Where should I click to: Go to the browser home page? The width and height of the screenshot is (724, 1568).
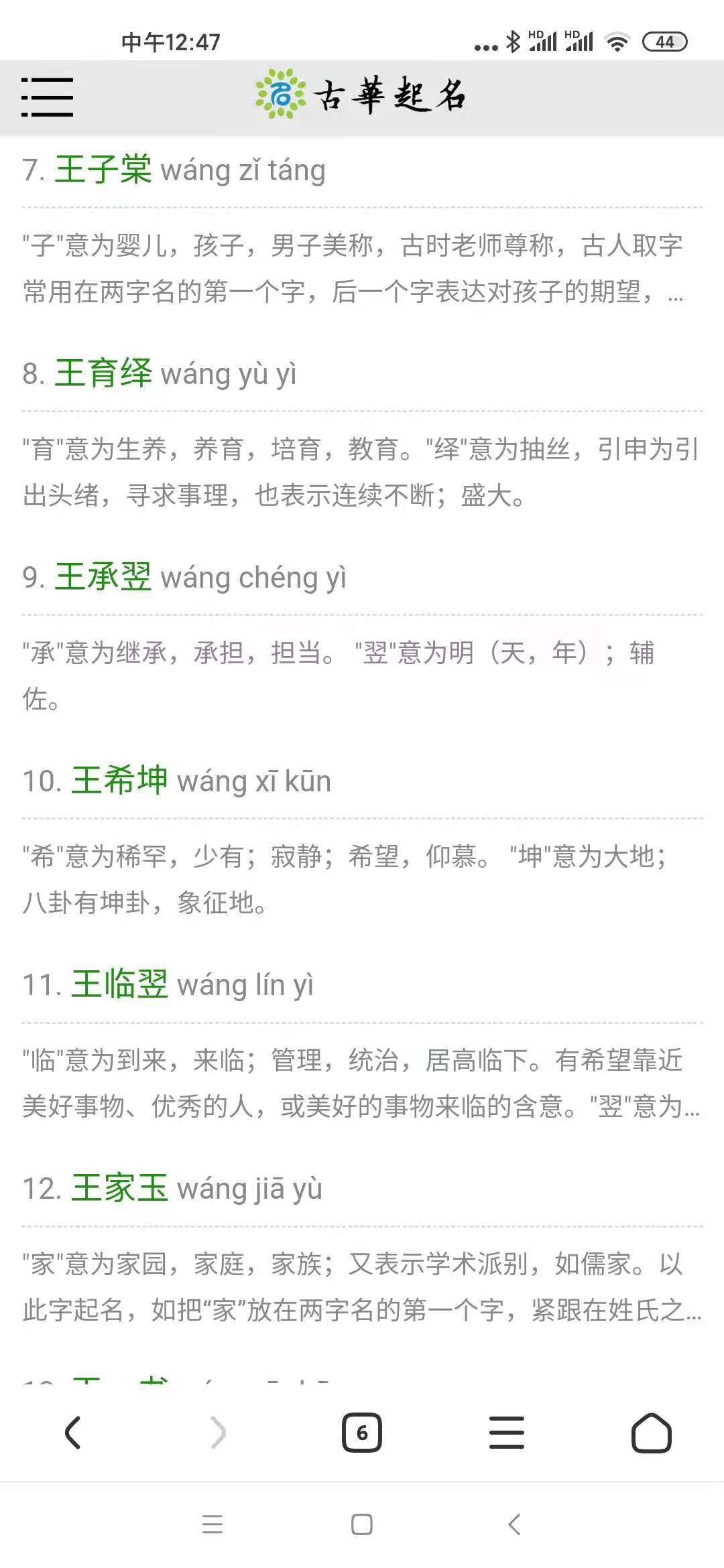(652, 1433)
